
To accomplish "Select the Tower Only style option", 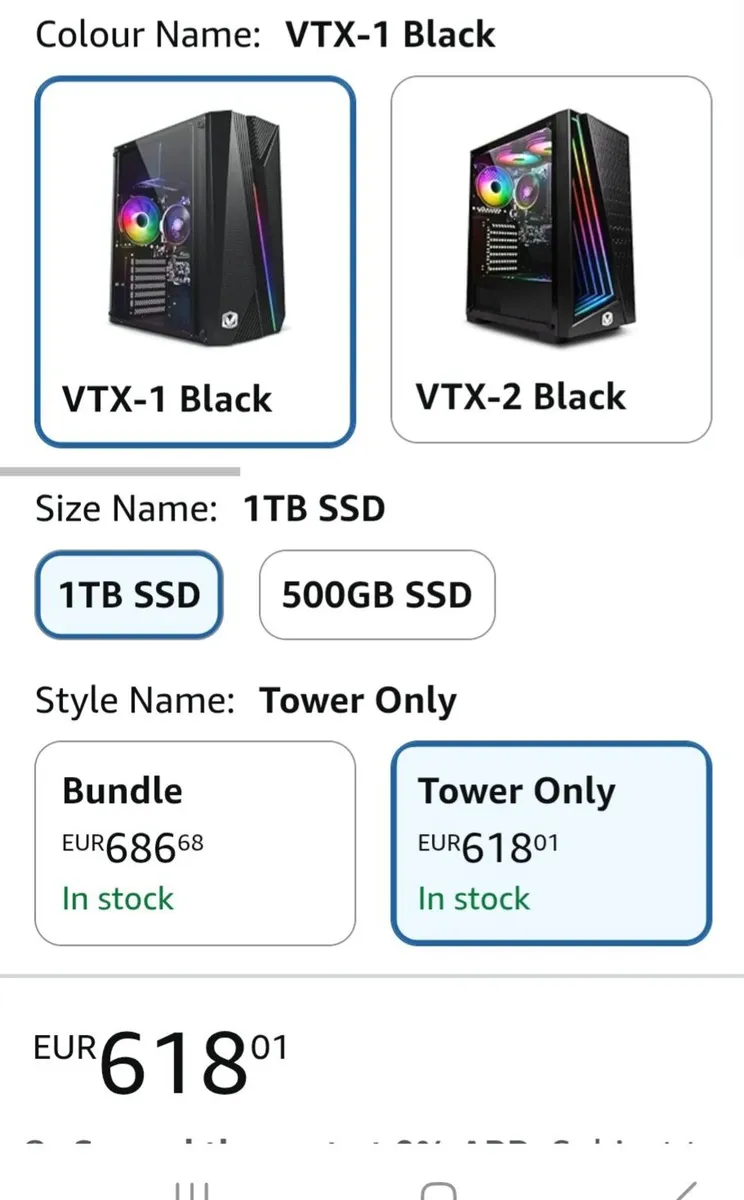I will [551, 841].
